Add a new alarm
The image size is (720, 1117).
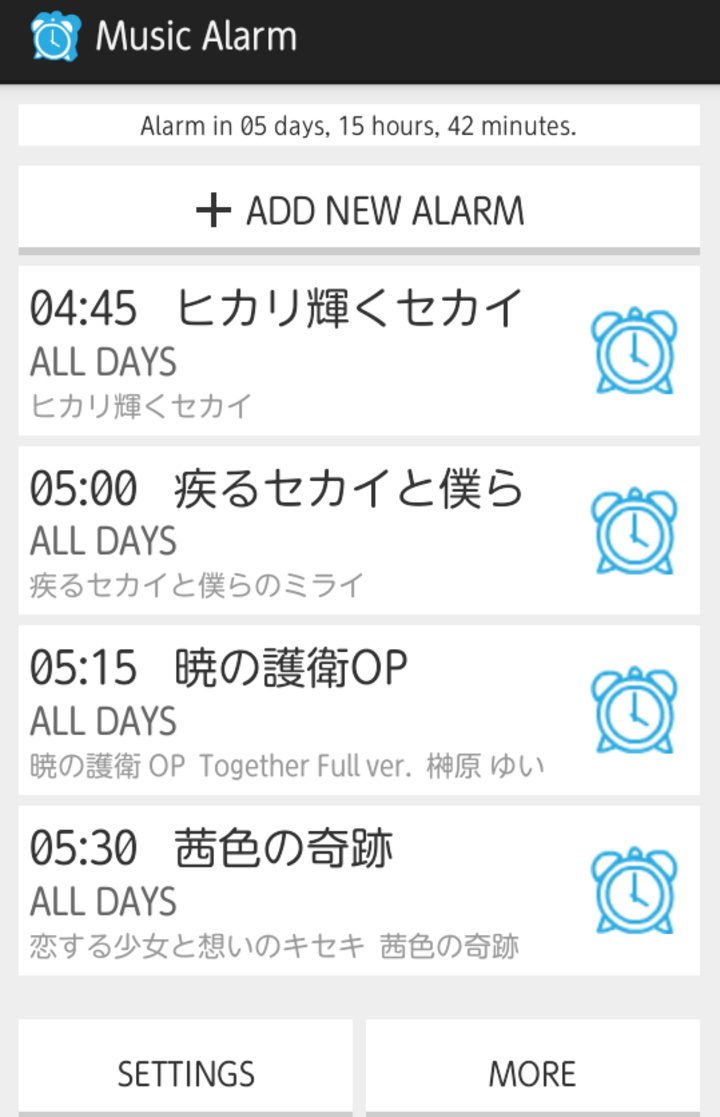[359, 210]
